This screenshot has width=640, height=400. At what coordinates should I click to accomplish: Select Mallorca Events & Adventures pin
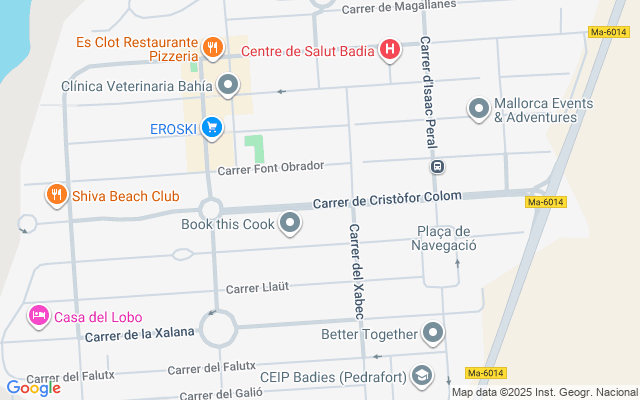(479, 108)
